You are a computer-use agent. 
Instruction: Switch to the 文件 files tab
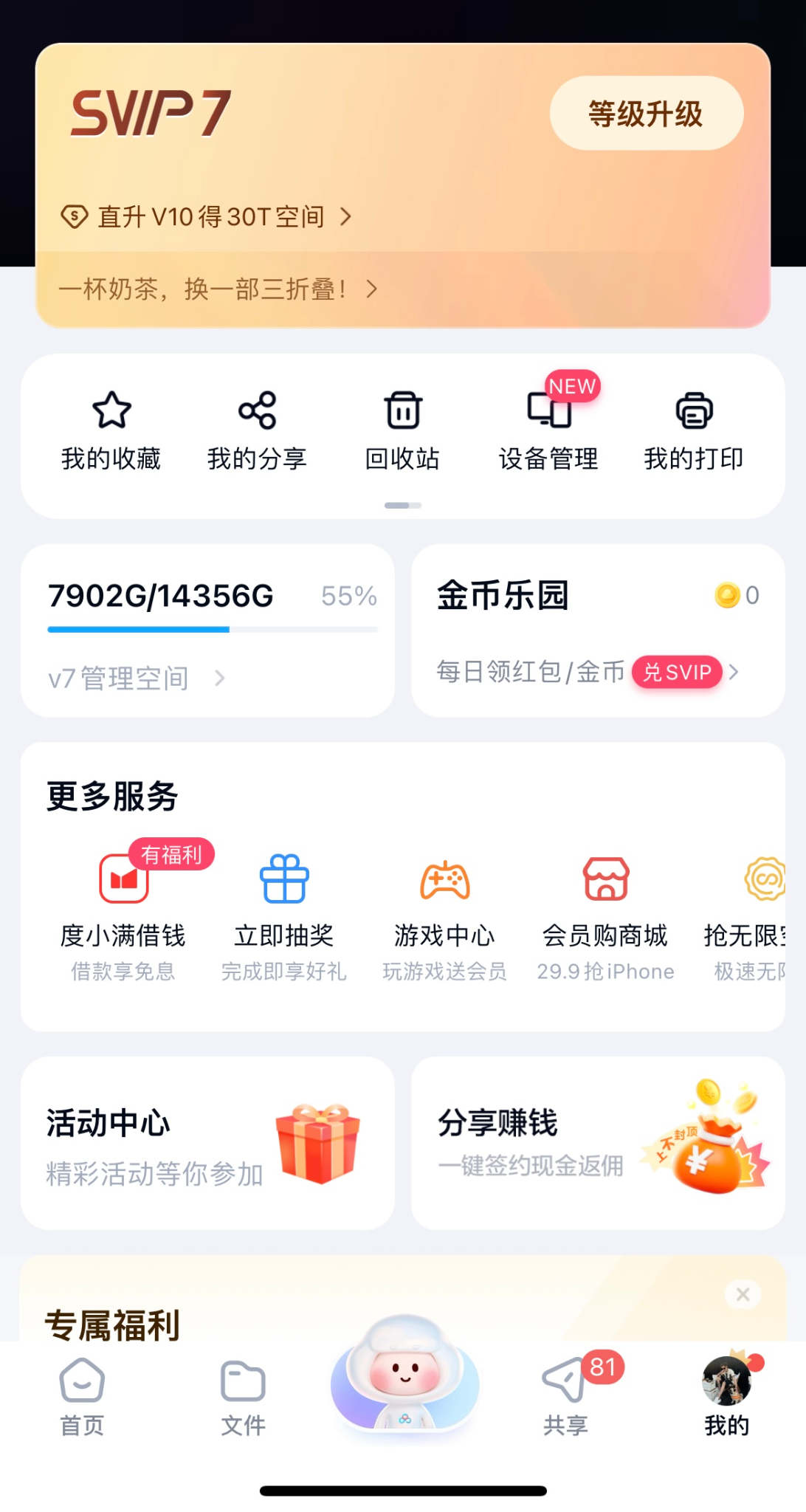pos(243,1397)
